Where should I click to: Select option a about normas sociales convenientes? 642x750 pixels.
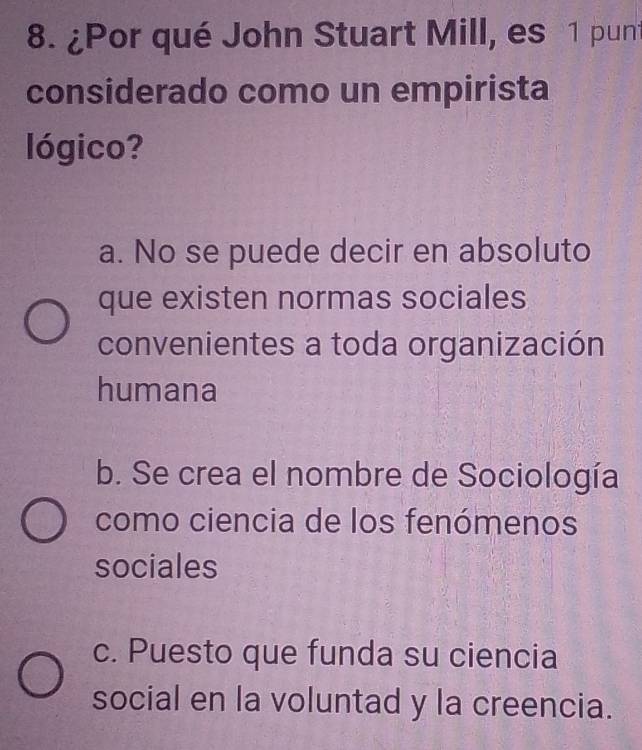[x=45, y=321]
